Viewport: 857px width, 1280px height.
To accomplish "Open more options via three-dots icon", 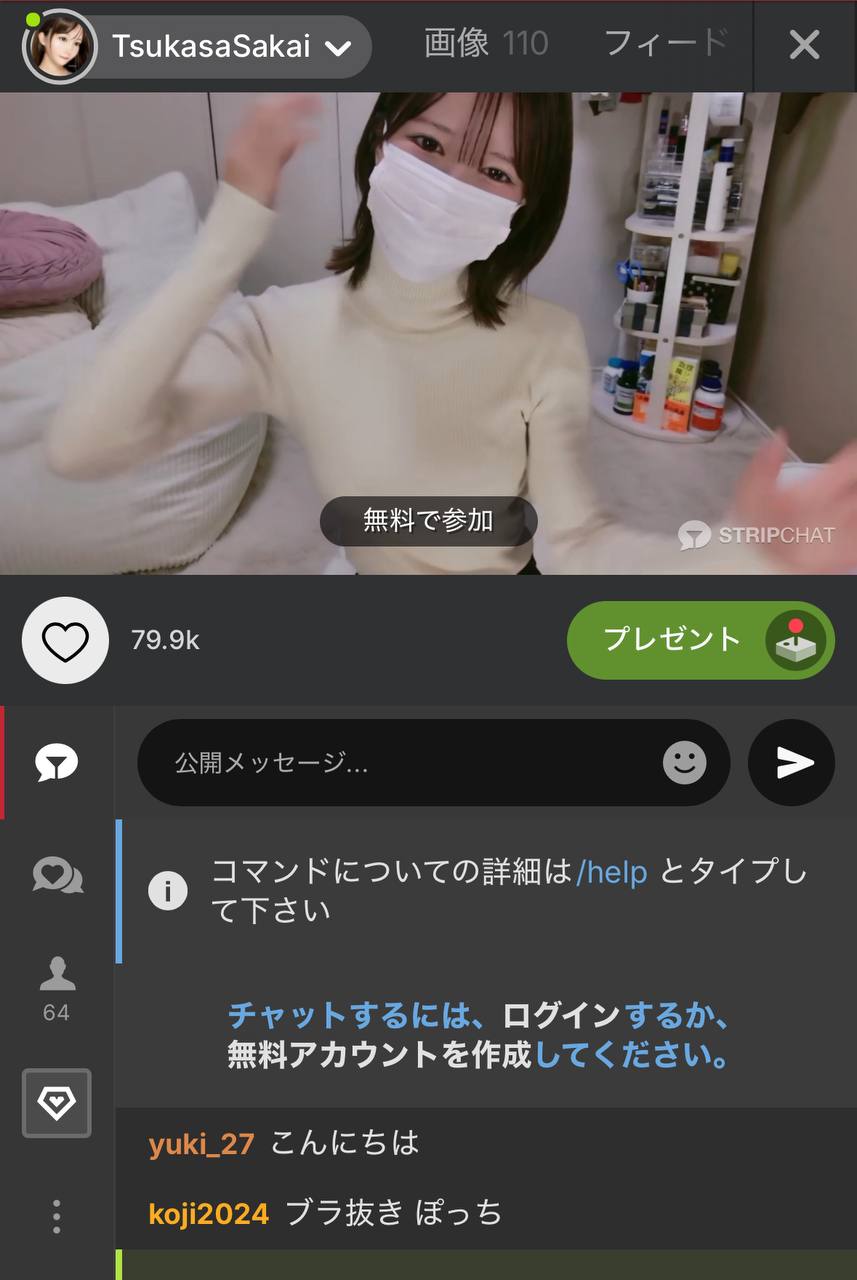I will pyautogui.click(x=57, y=1215).
